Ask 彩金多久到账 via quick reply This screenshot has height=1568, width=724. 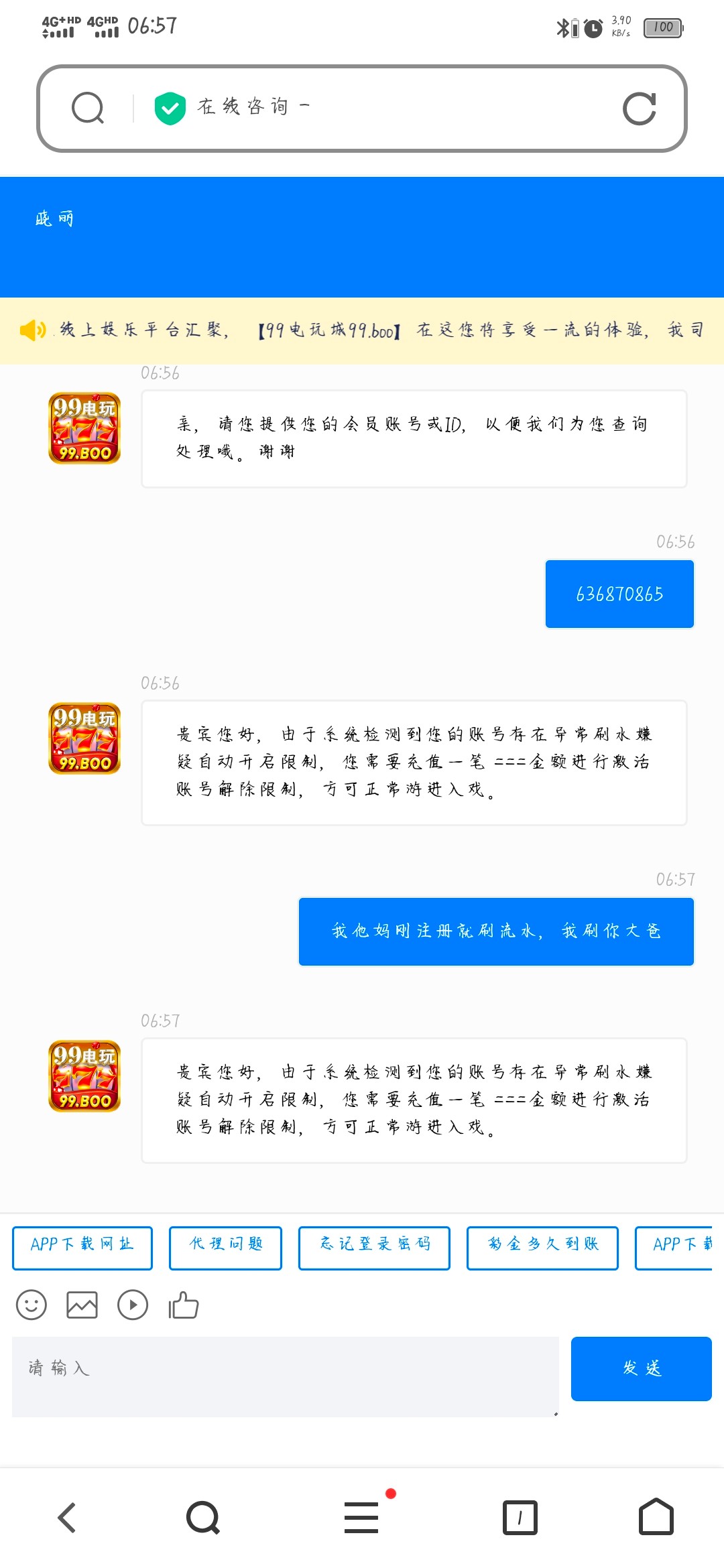pos(542,1248)
